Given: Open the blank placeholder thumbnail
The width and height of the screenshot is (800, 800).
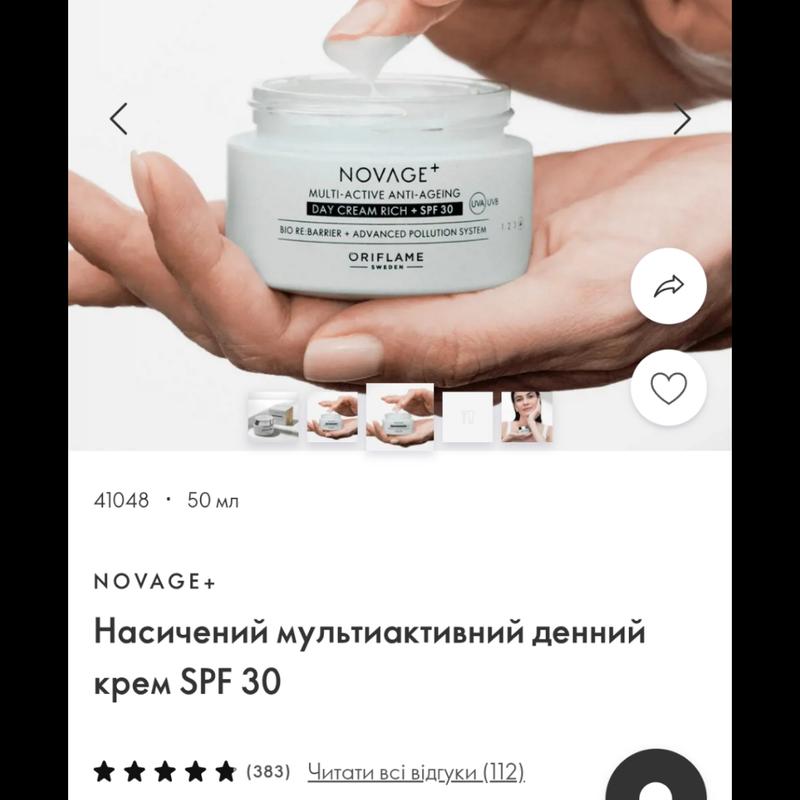Looking at the screenshot, I should (x=467, y=417).
